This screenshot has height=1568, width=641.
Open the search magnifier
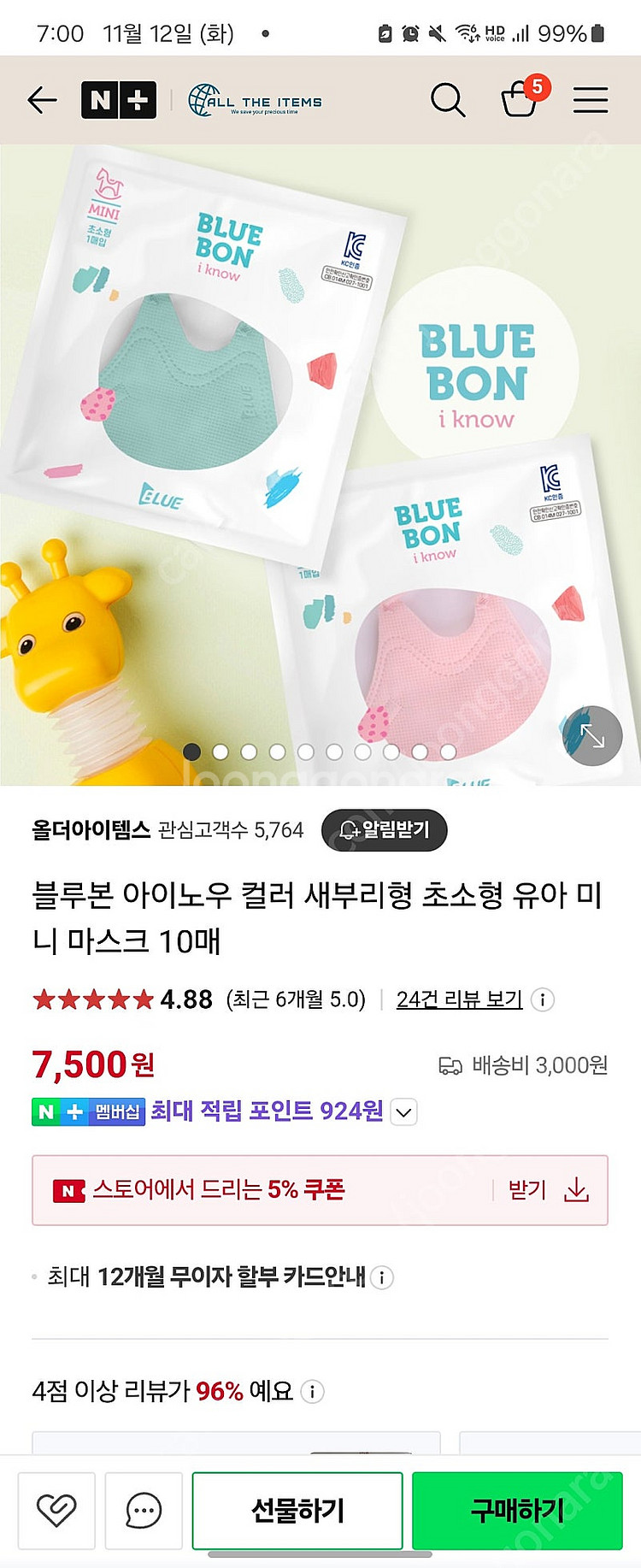click(447, 100)
